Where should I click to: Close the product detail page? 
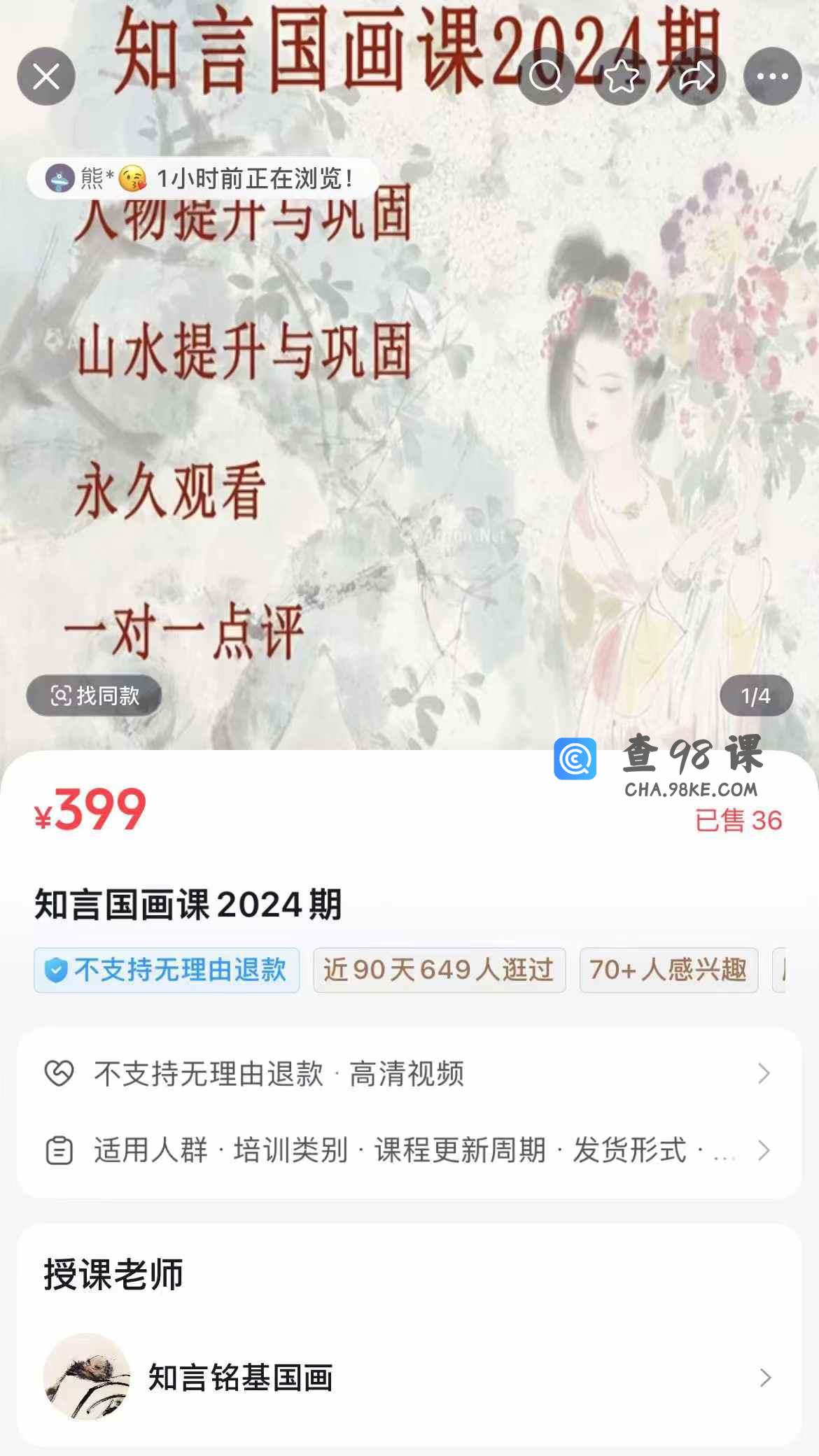coord(46,76)
